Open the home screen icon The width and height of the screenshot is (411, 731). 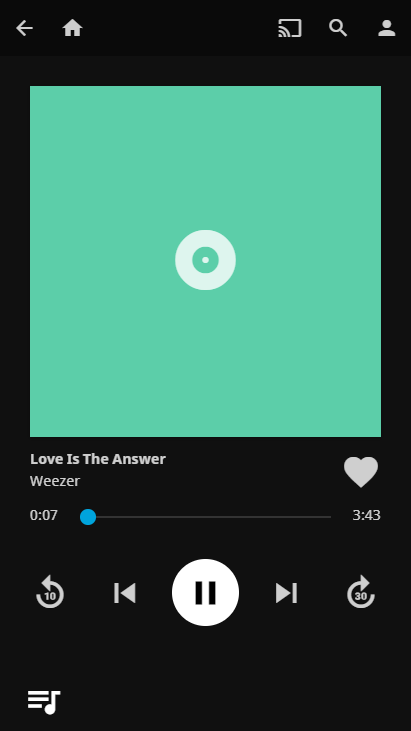[x=73, y=28]
